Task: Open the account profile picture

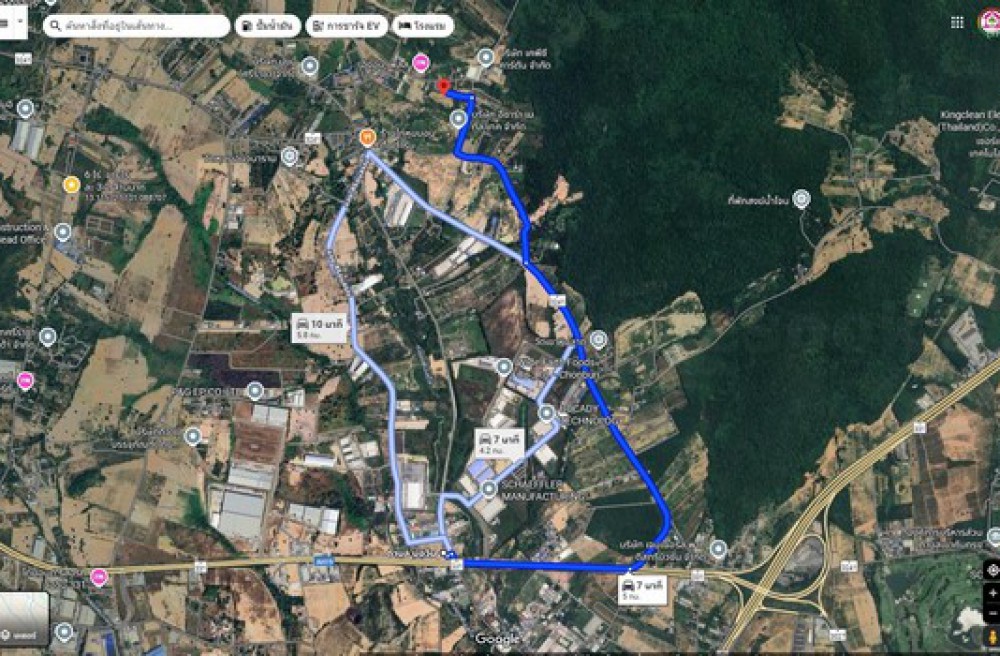Action: click(988, 22)
